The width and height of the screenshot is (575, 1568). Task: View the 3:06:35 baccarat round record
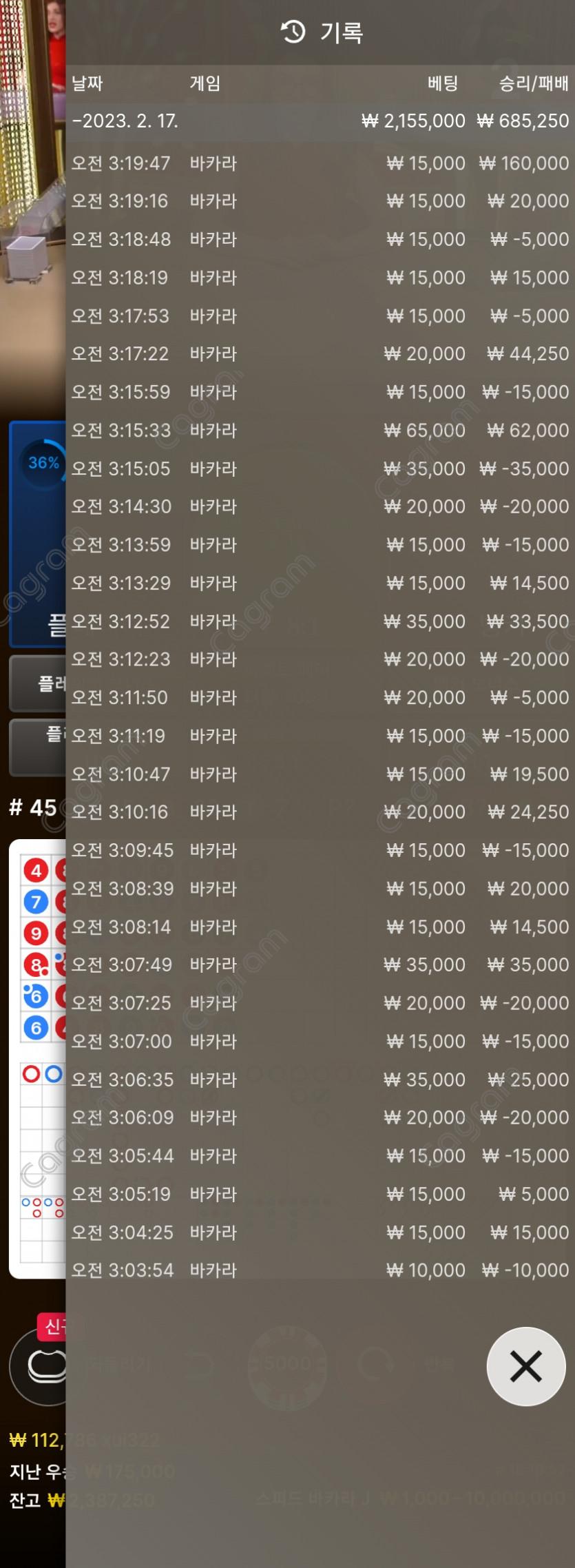320,1080
